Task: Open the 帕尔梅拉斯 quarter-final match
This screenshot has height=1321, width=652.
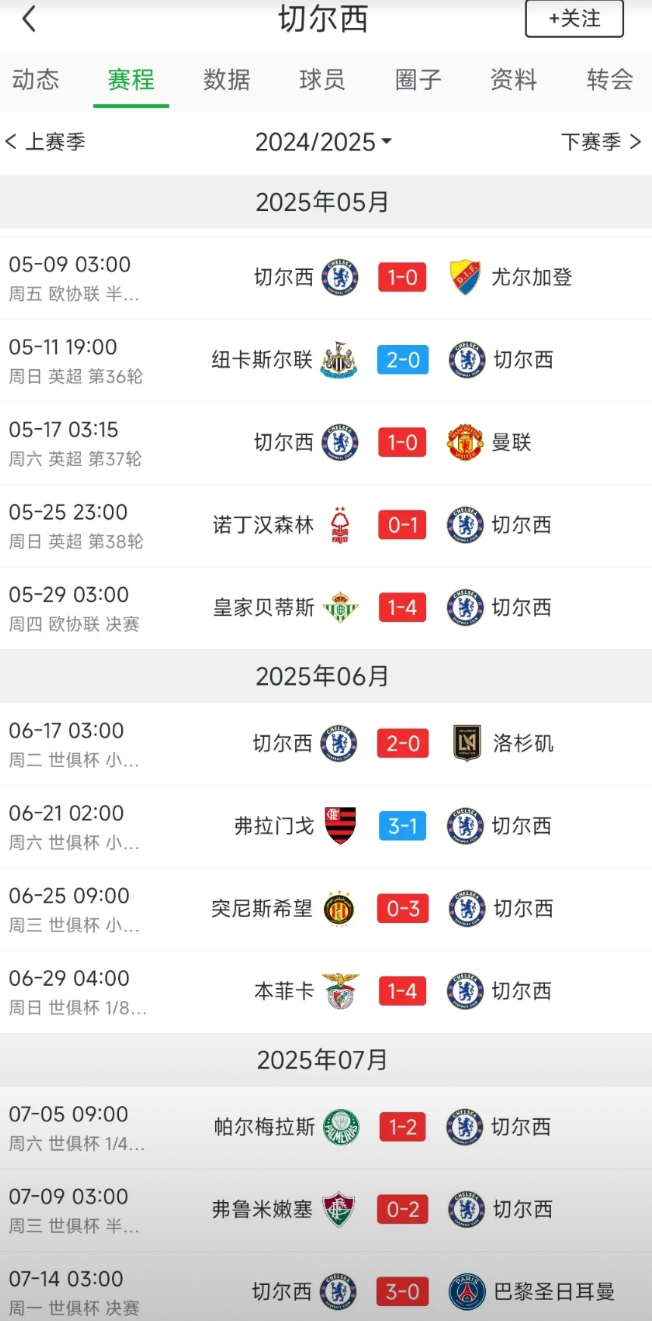Action: (x=326, y=1127)
